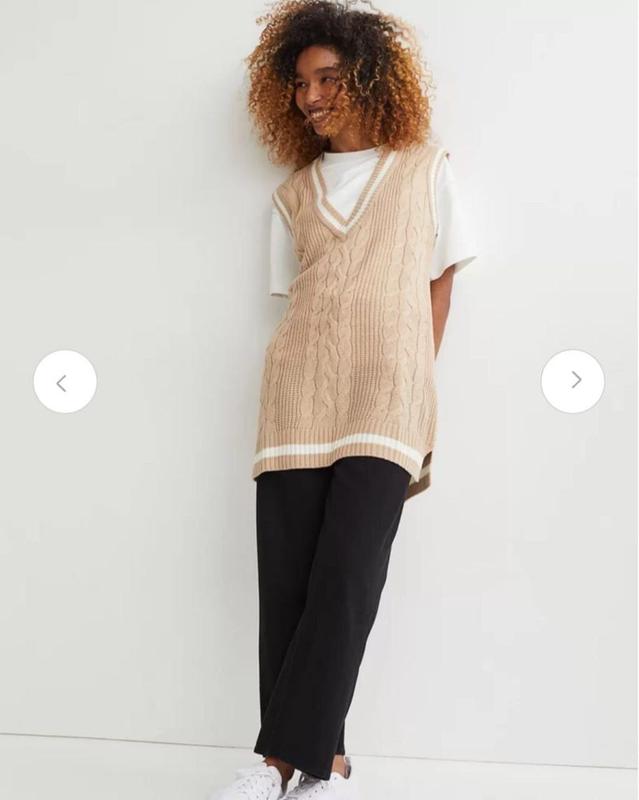Go to the previous product photo

(65, 382)
